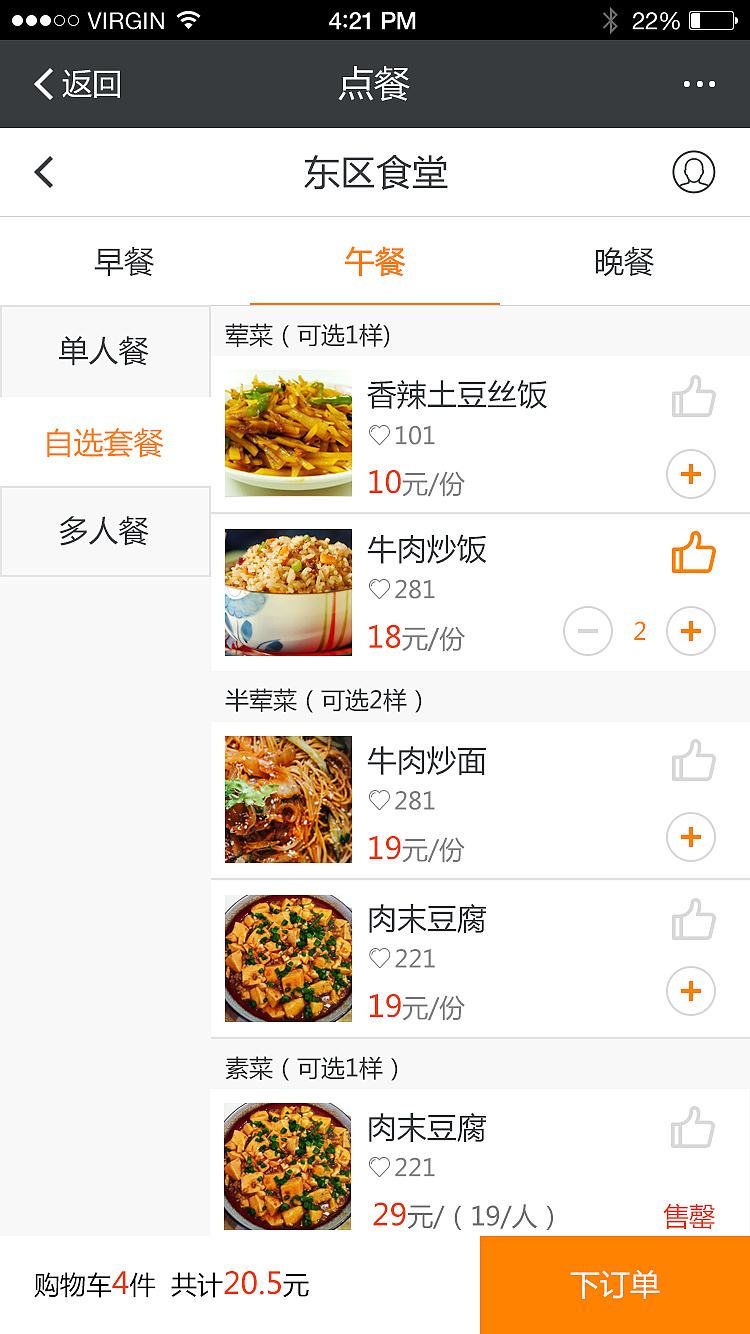The image size is (750, 1334).
Task: Add 牛肉炒面 to the cart
Action: click(x=691, y=837)
